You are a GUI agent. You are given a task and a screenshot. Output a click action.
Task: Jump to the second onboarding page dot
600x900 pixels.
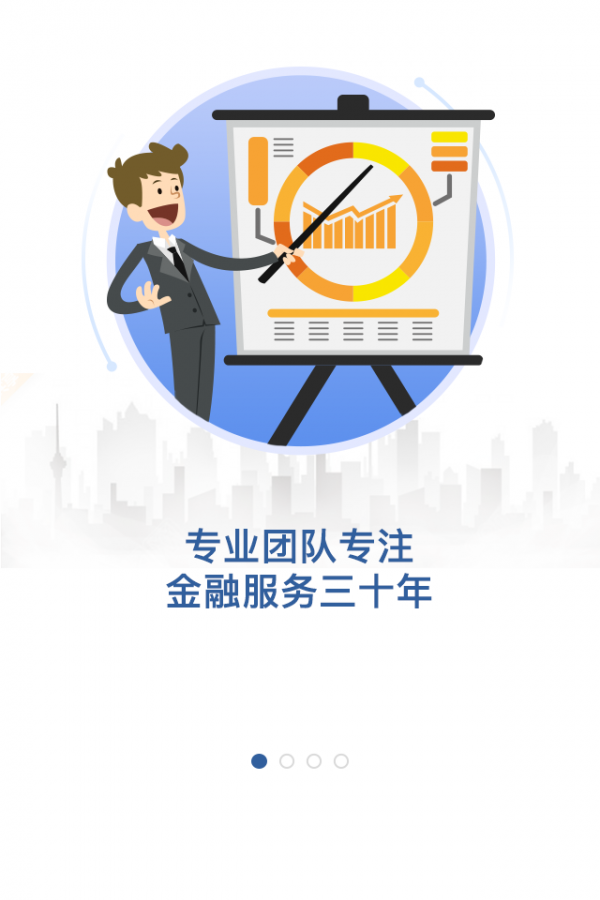[x=287, y=761]
